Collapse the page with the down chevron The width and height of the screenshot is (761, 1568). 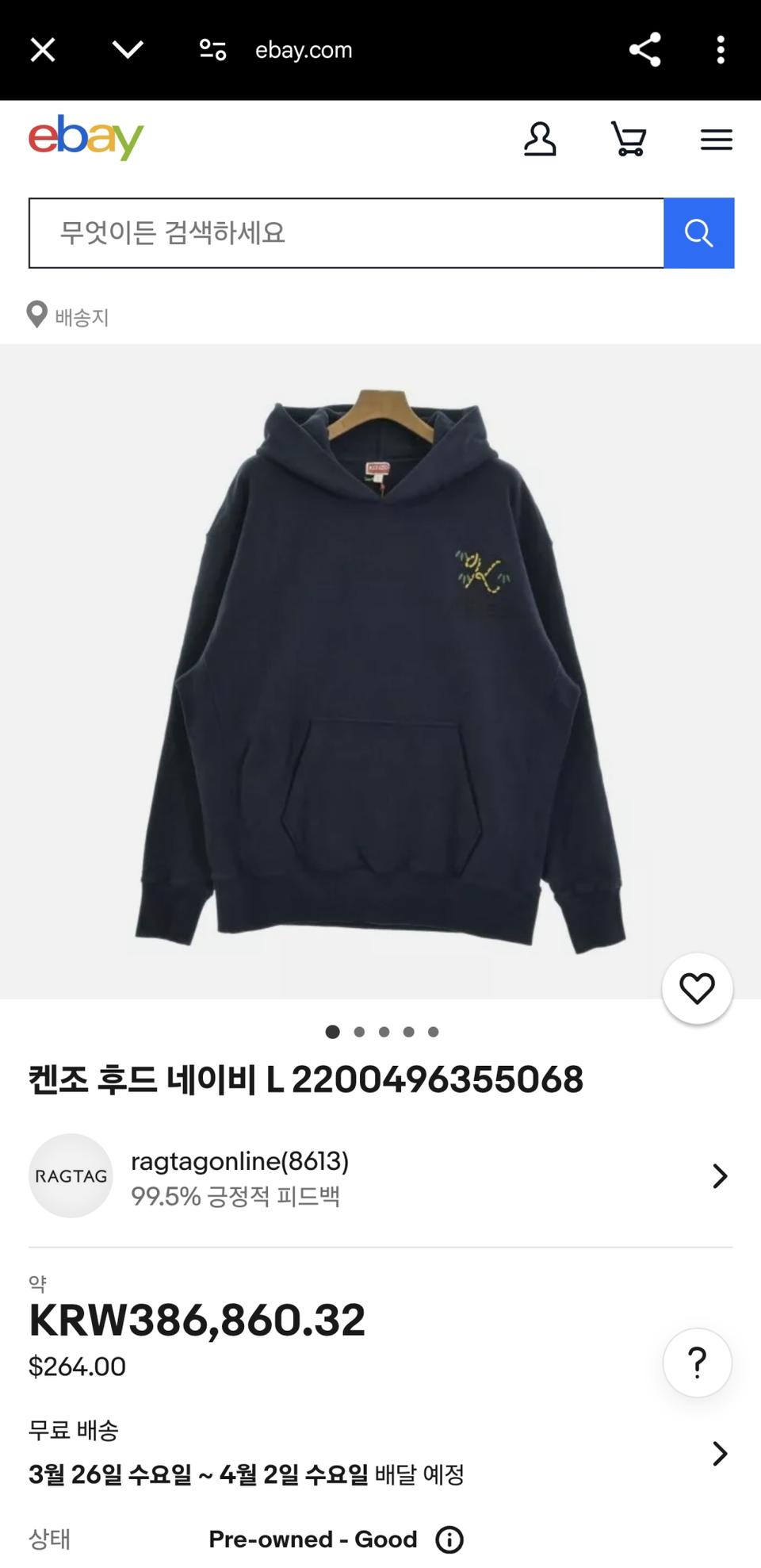[x=127, y=50]
